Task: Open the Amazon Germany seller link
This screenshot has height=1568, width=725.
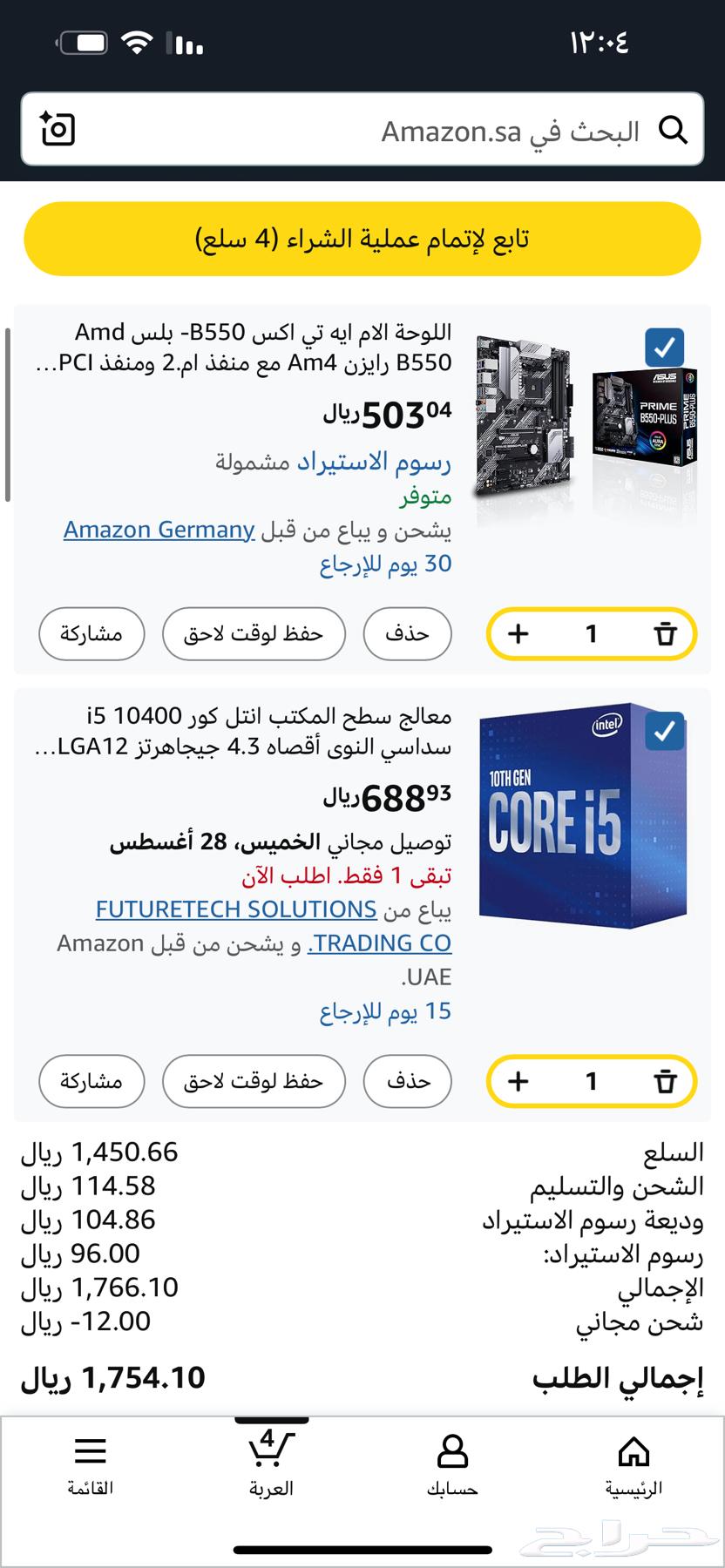Action: 159,530
